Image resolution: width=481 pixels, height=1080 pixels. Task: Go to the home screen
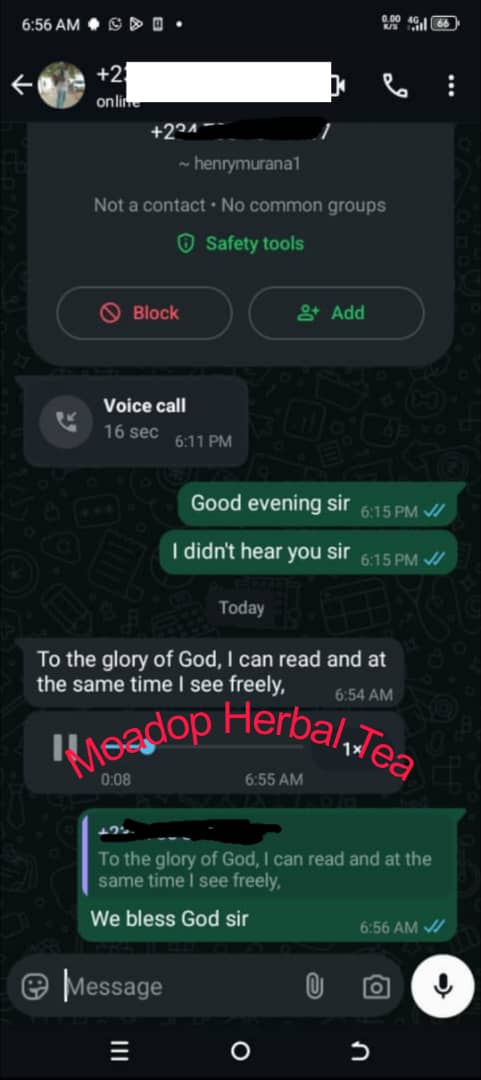click(x=240, y=1050)
